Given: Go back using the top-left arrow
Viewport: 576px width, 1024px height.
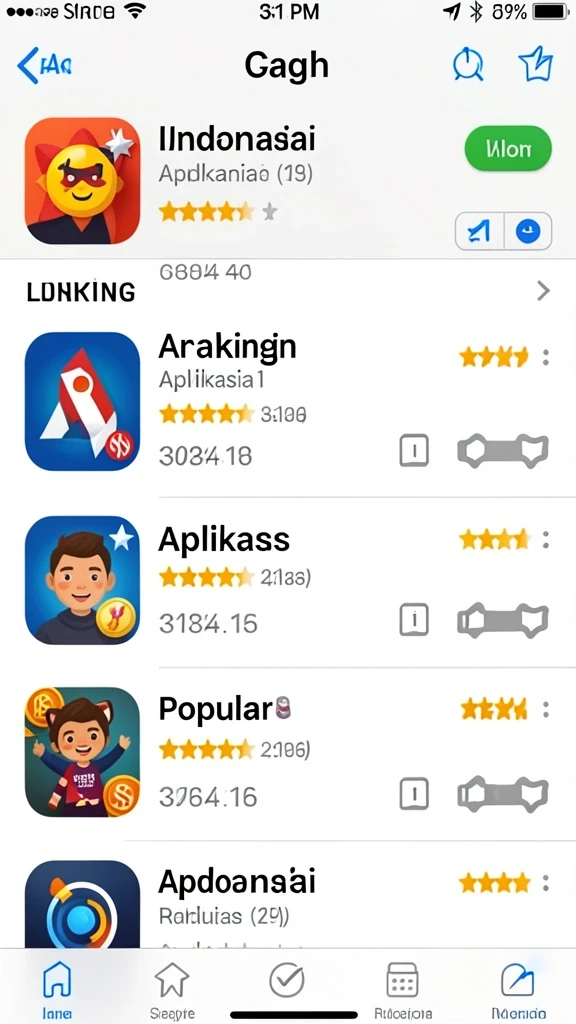Looking at the screenshot, I should tap(44, 65).
